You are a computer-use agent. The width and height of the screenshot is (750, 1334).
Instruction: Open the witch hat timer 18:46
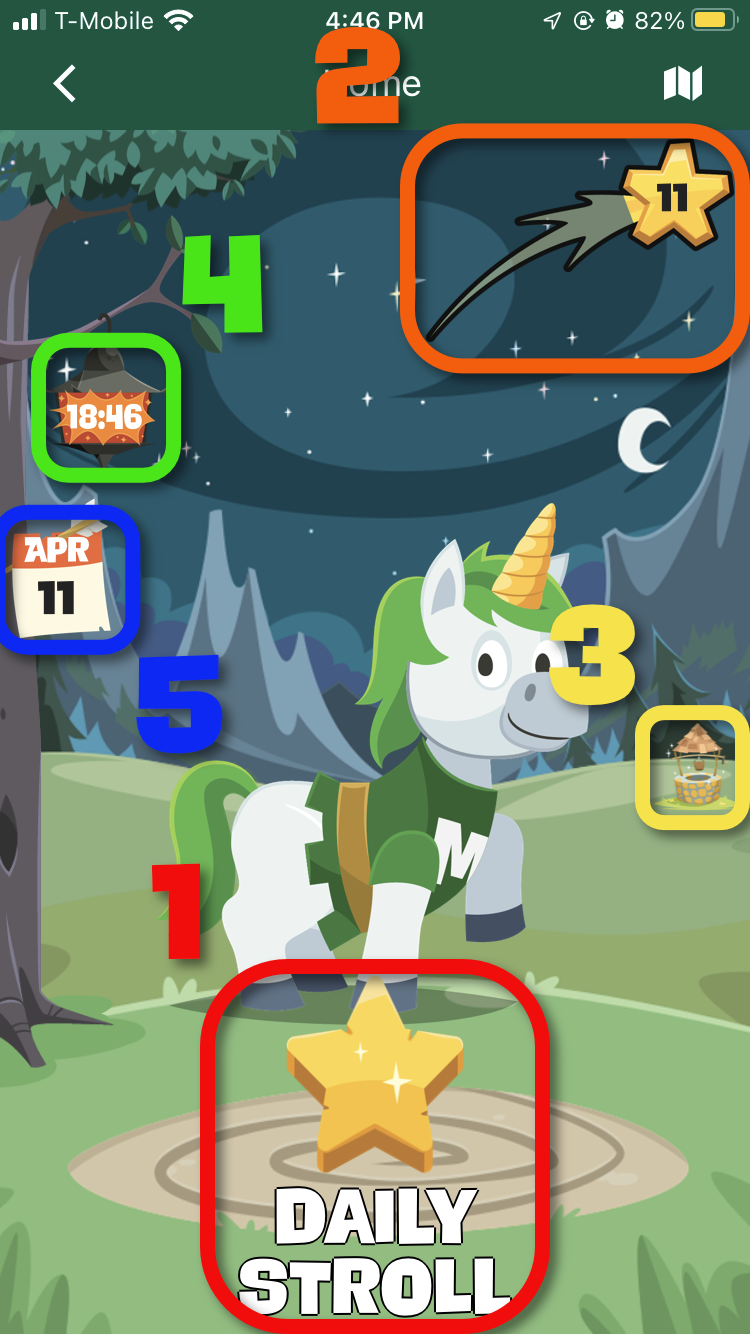[106, 409]
